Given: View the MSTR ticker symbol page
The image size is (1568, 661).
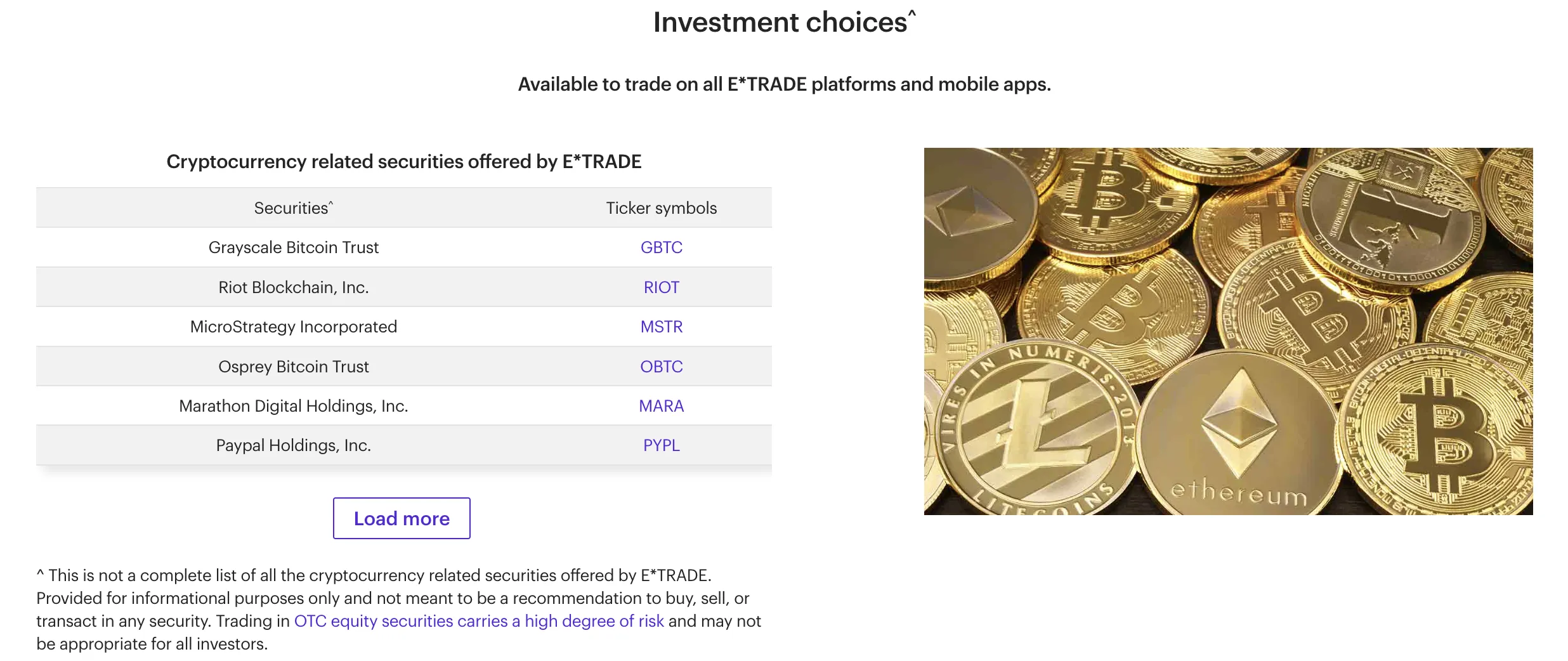Looking at the screenshot, I should click(661, 327).
